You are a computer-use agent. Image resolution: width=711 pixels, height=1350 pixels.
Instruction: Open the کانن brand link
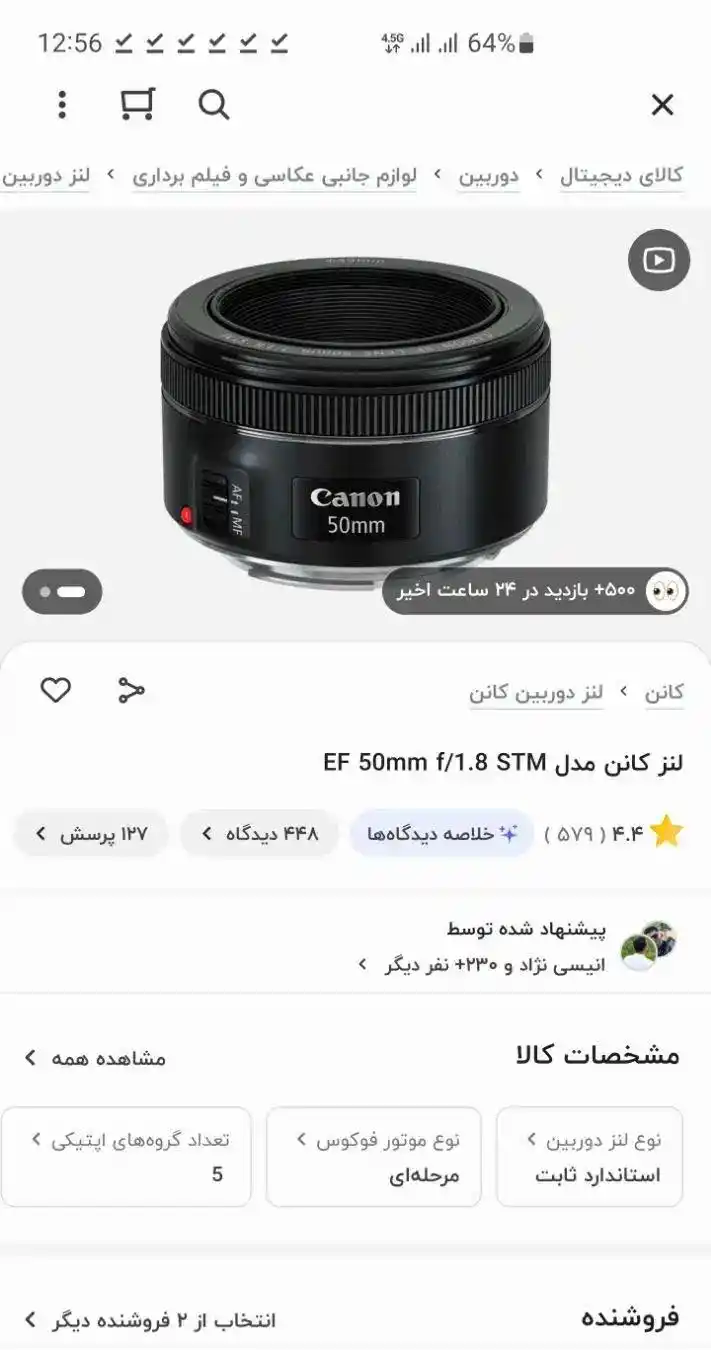point(664,692)
